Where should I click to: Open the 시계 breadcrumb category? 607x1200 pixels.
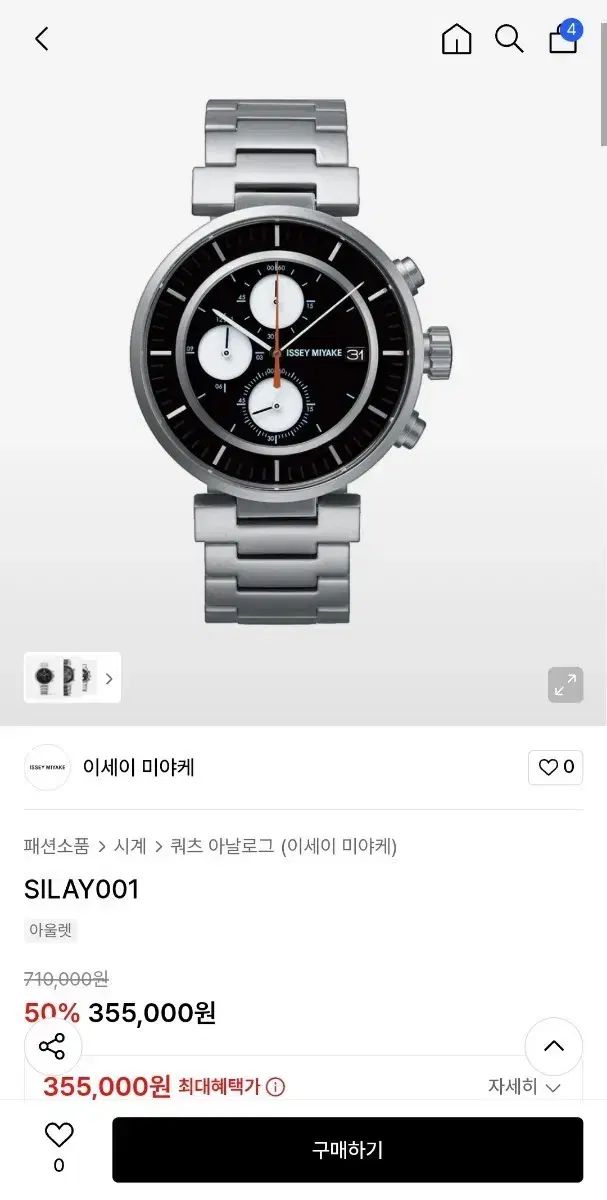pos(130,846)
